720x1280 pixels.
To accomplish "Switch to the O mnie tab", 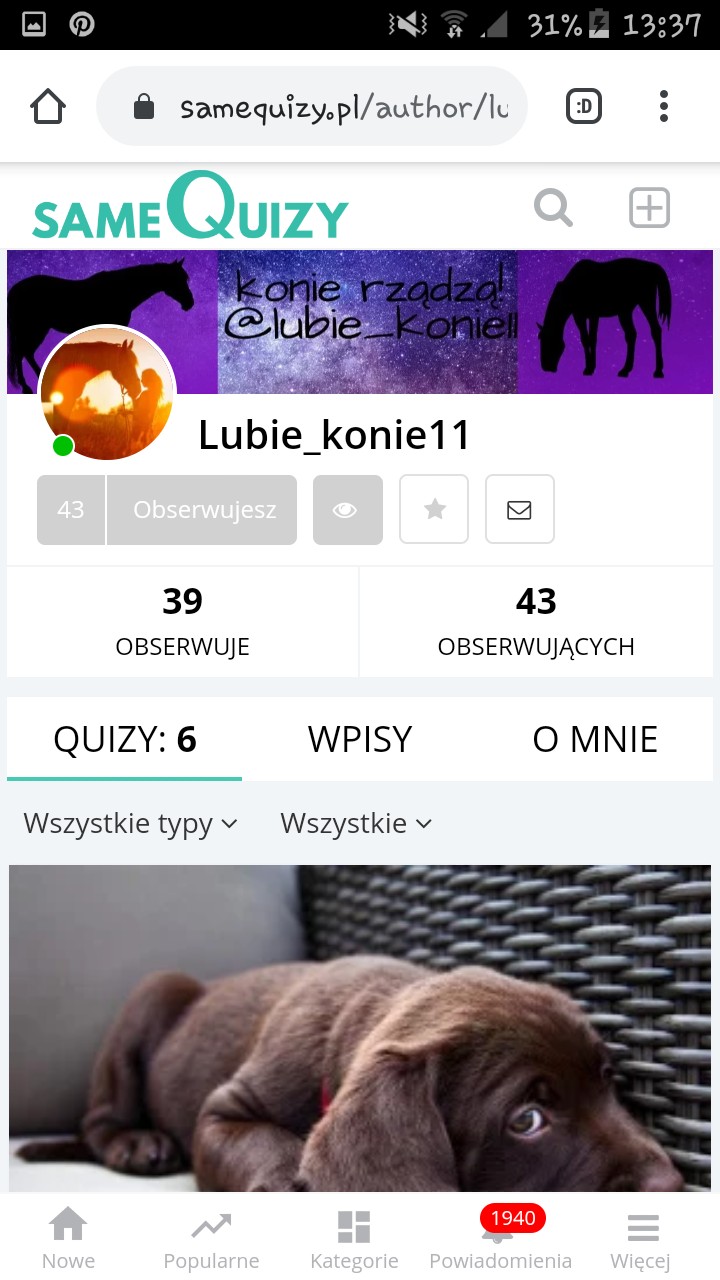I will (x=595, y=739).
